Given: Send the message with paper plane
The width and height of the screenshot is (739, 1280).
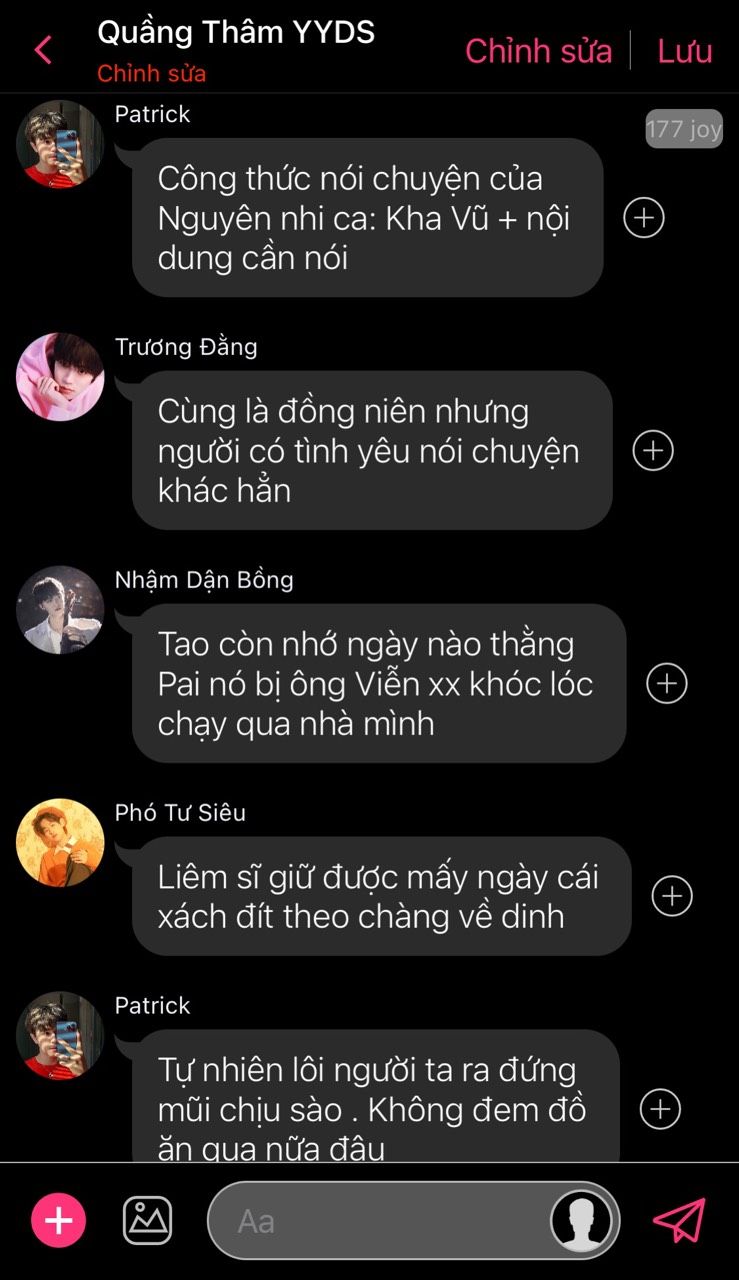Looking at the screenshot, I should click(x=680, y=1221).
